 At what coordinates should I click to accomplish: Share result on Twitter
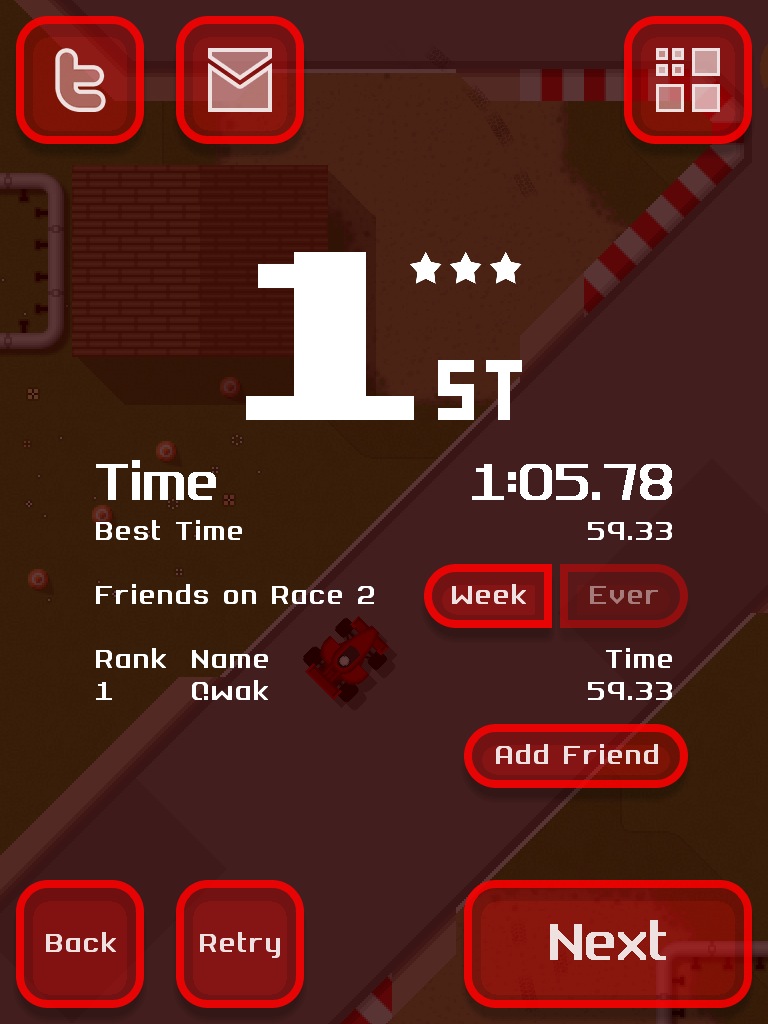[x=80, y=80]
